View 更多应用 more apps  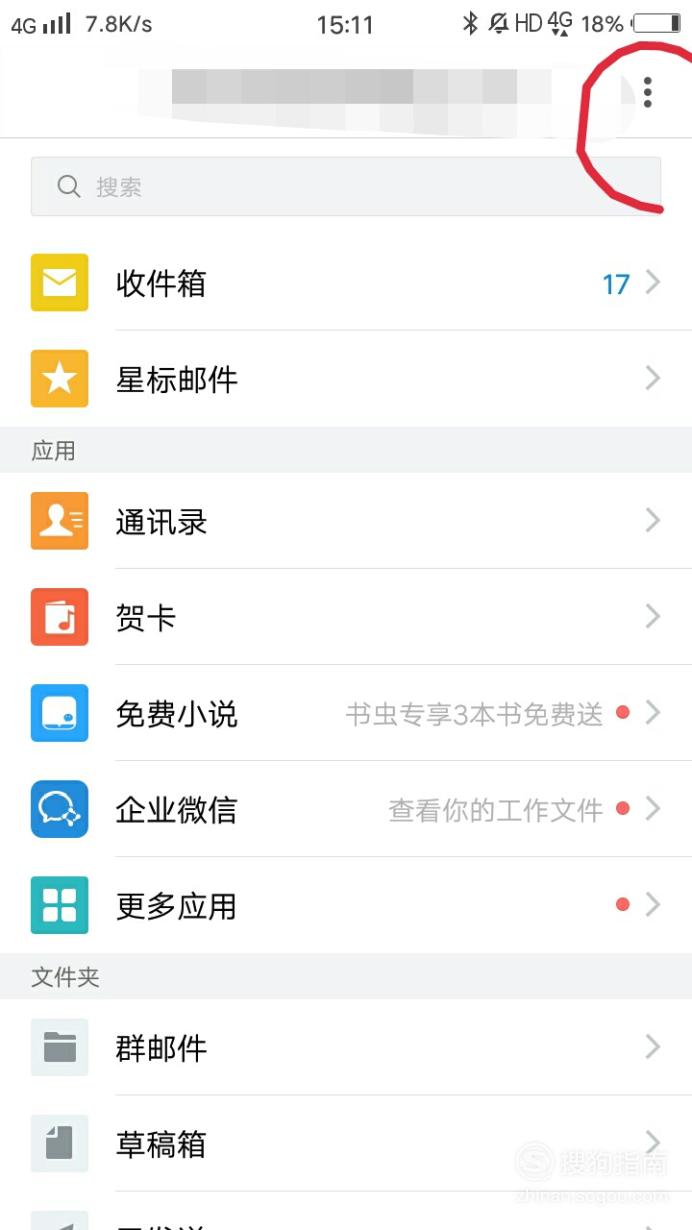pos(346,905)
